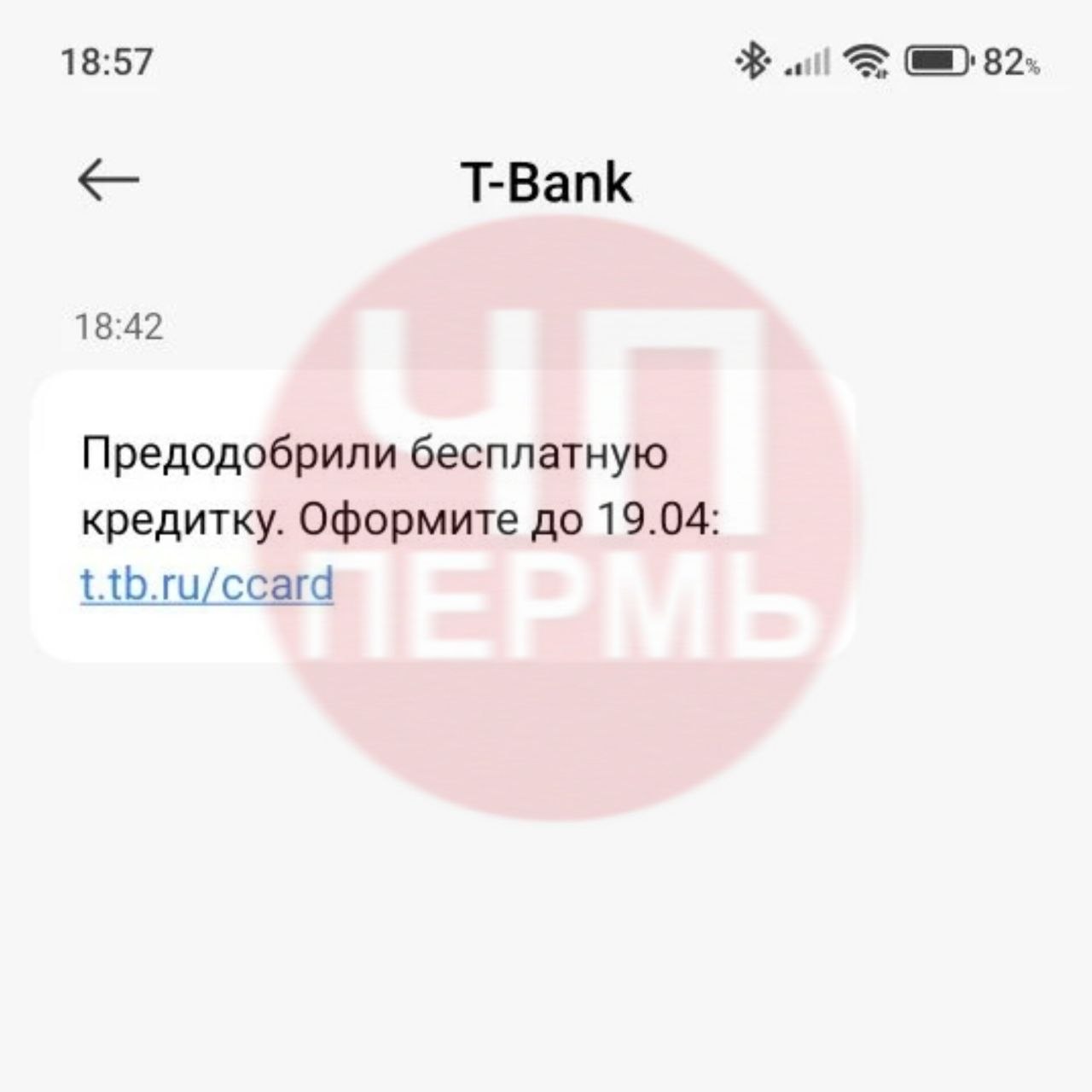1092x1092 pixels.
Task: Open the t.tb.ru/ccard link
Action: pos(206,585)
